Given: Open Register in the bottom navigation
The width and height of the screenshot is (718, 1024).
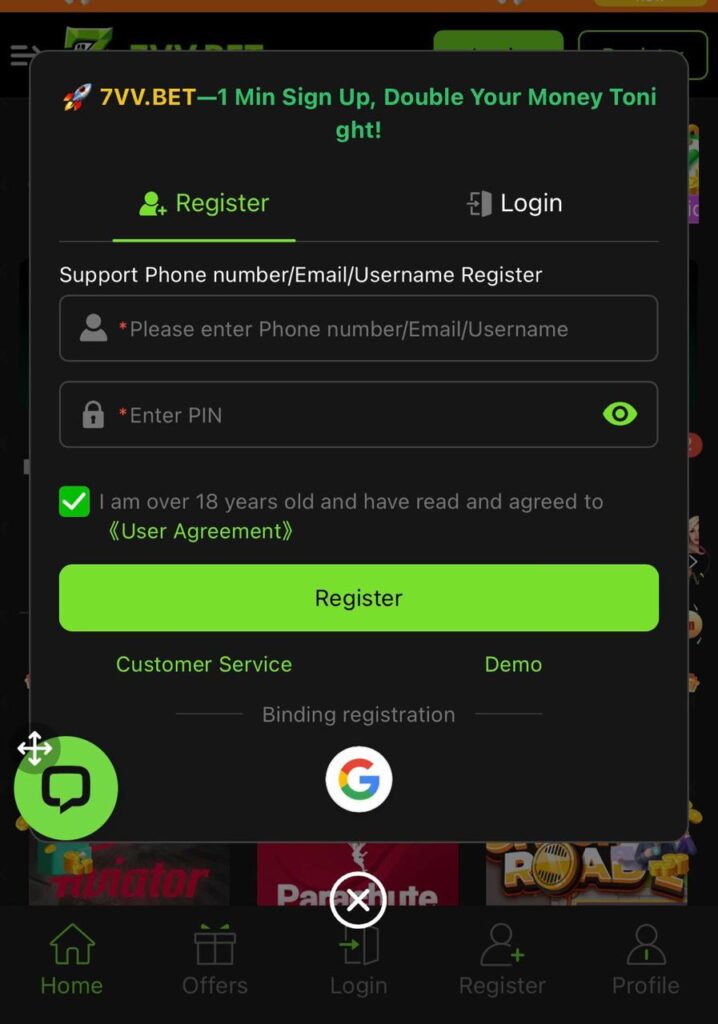Looking at the screenshot, I should pyautogui.click(x=502, y=960).
